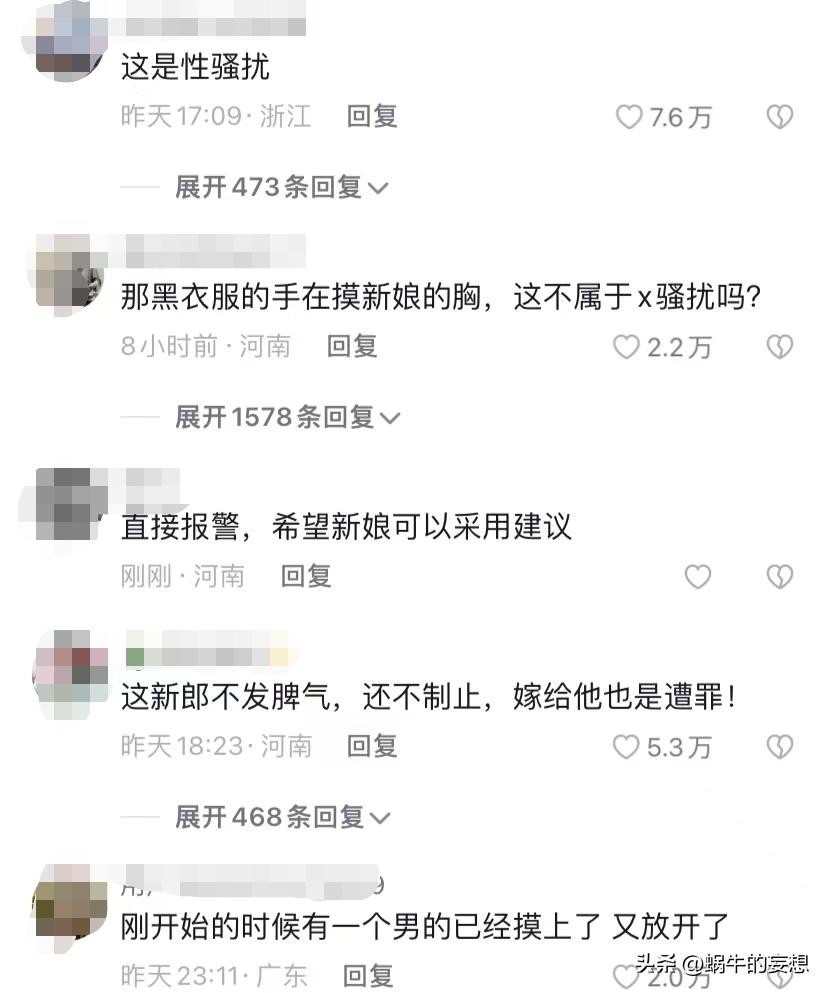Reply to the comment about 新郎不发脾气
Image resolution: width=828 pixels, height=993 pixels.
372,746
